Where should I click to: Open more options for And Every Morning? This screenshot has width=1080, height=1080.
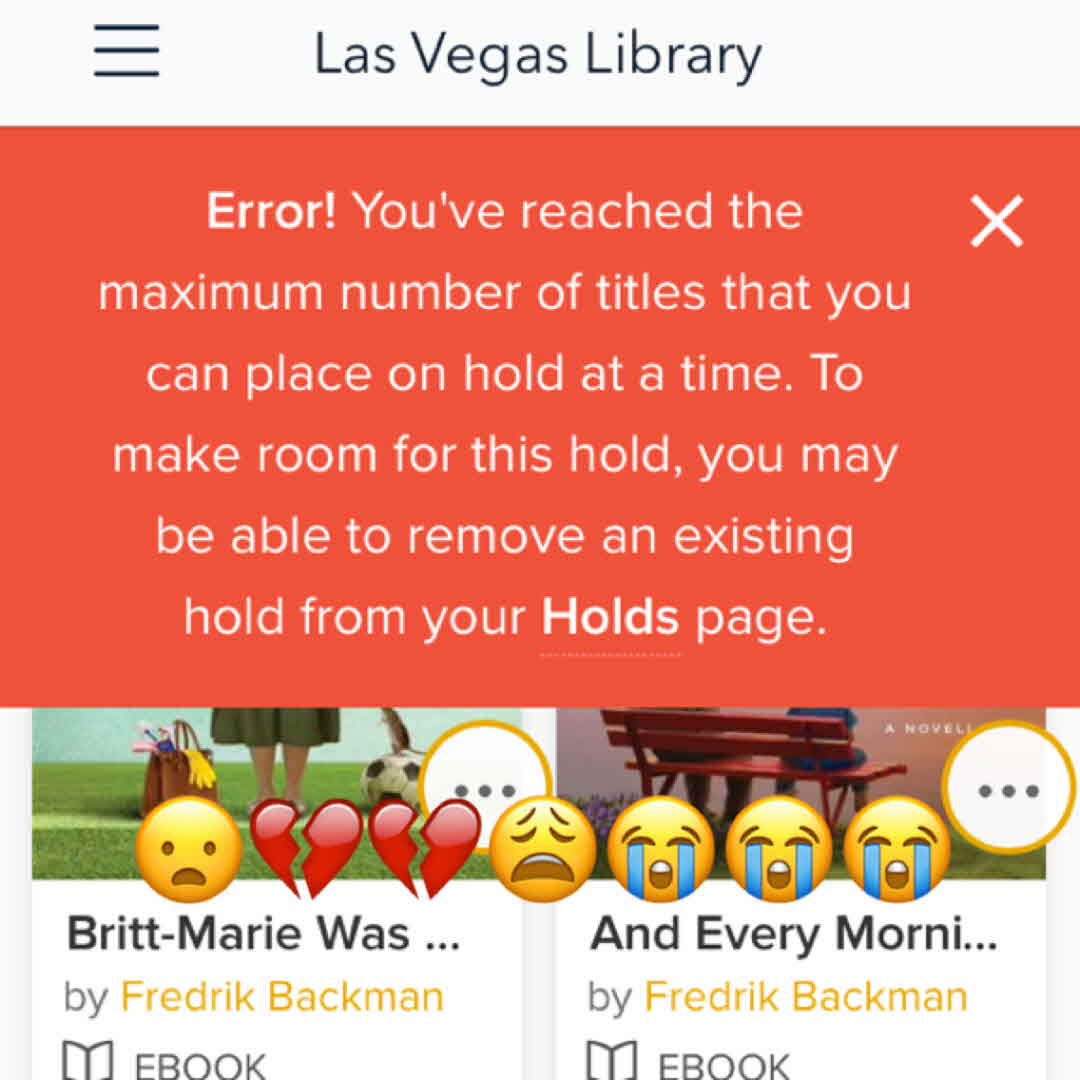1008,789
